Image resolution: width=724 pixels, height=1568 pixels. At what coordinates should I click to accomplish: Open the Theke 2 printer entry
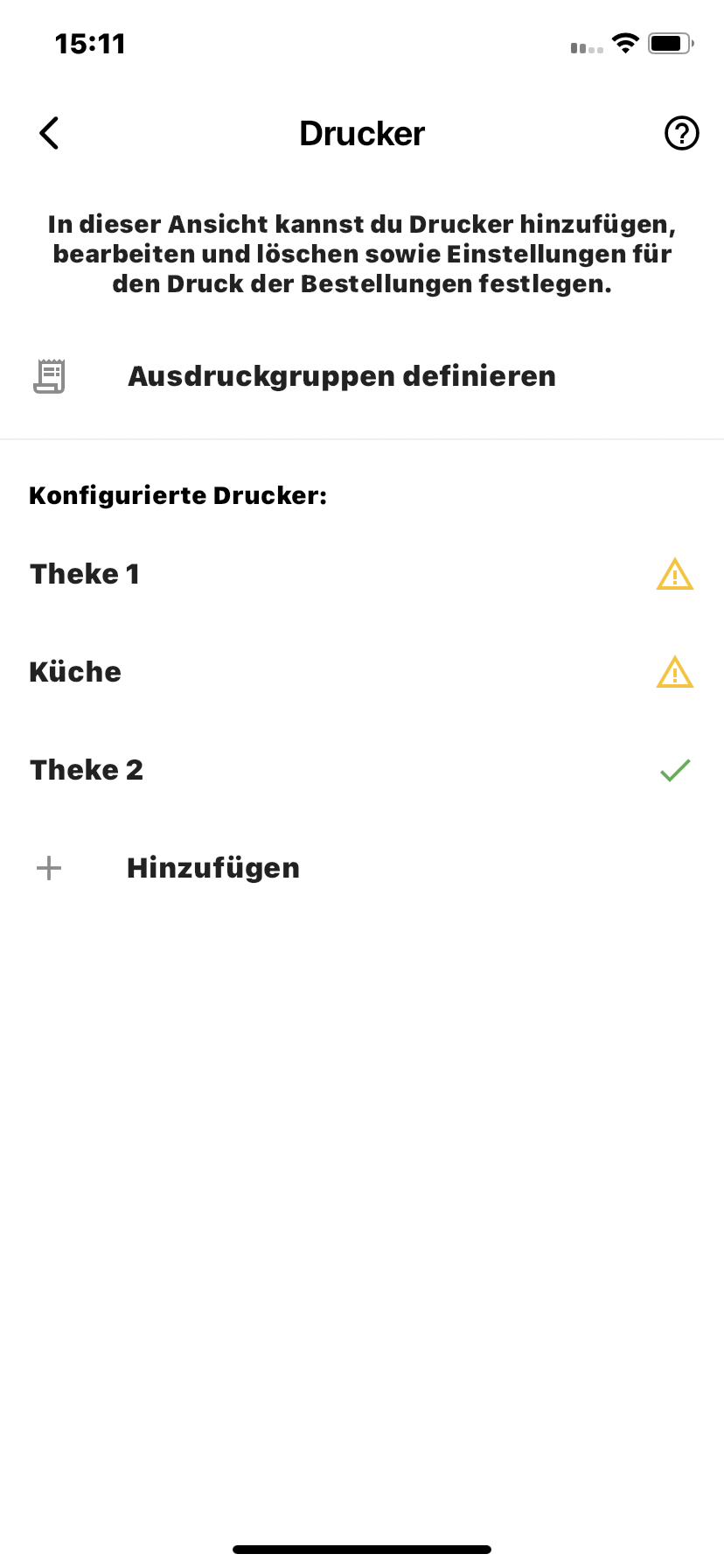[362, 770]
